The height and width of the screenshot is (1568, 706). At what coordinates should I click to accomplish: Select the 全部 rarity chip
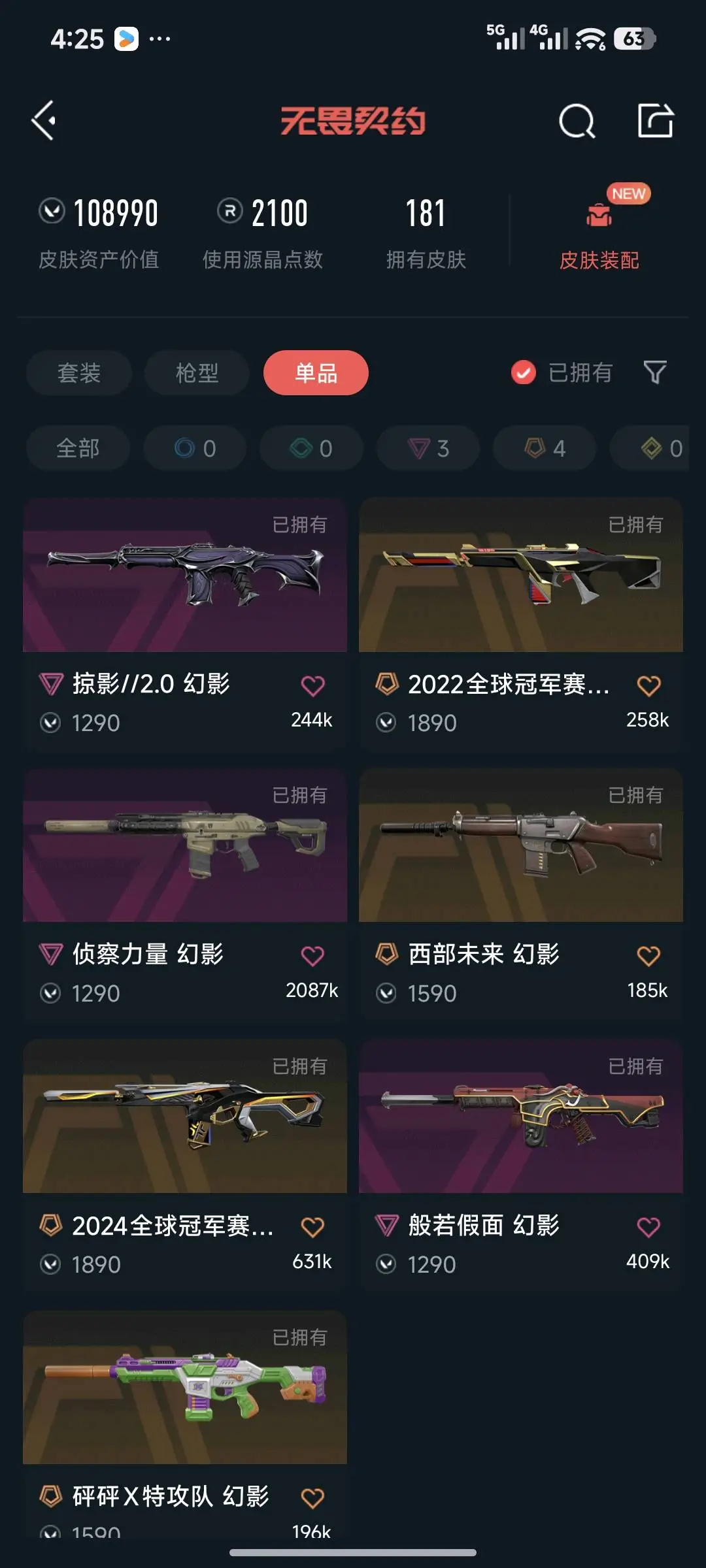78,448
